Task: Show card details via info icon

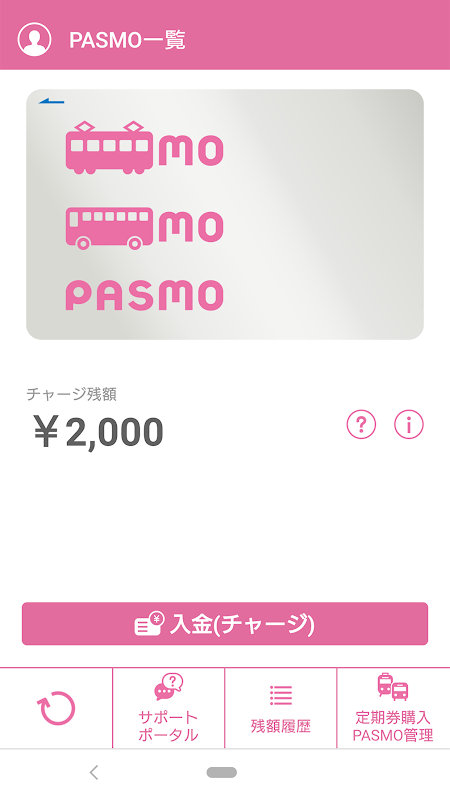Action: (409, 424)
